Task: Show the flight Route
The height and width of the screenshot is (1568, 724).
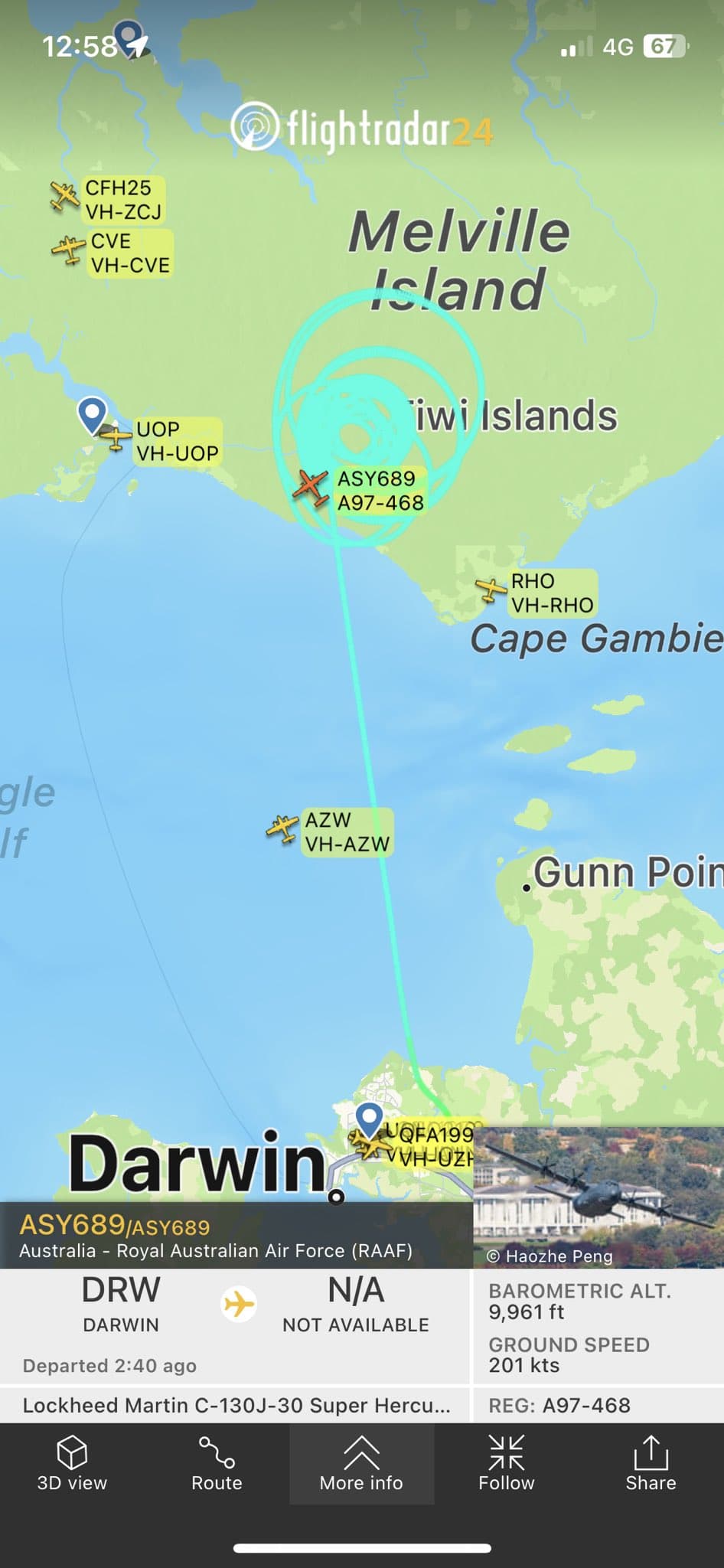Action: 217,1463
